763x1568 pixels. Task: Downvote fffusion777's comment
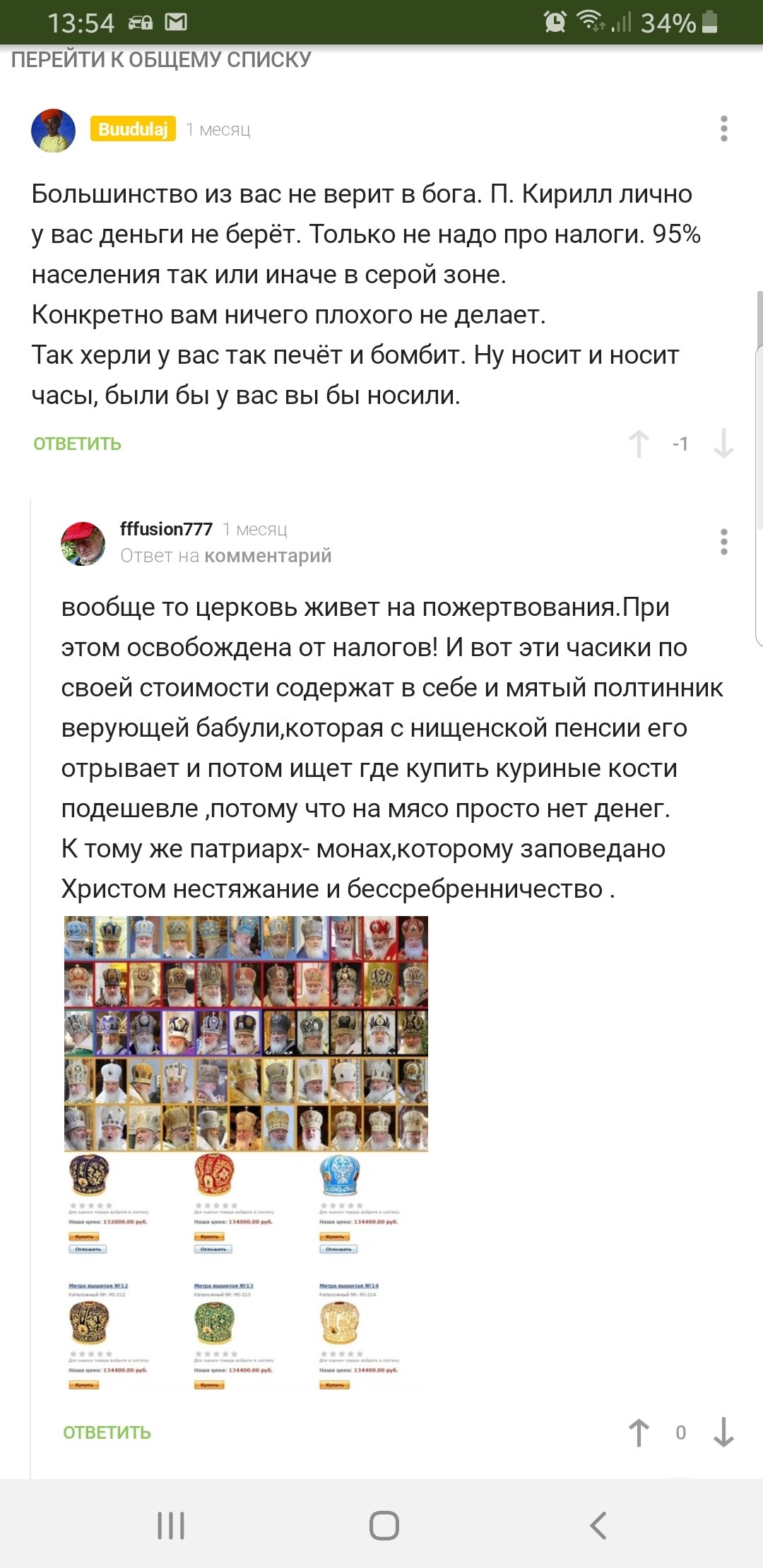coord(723,1432)
